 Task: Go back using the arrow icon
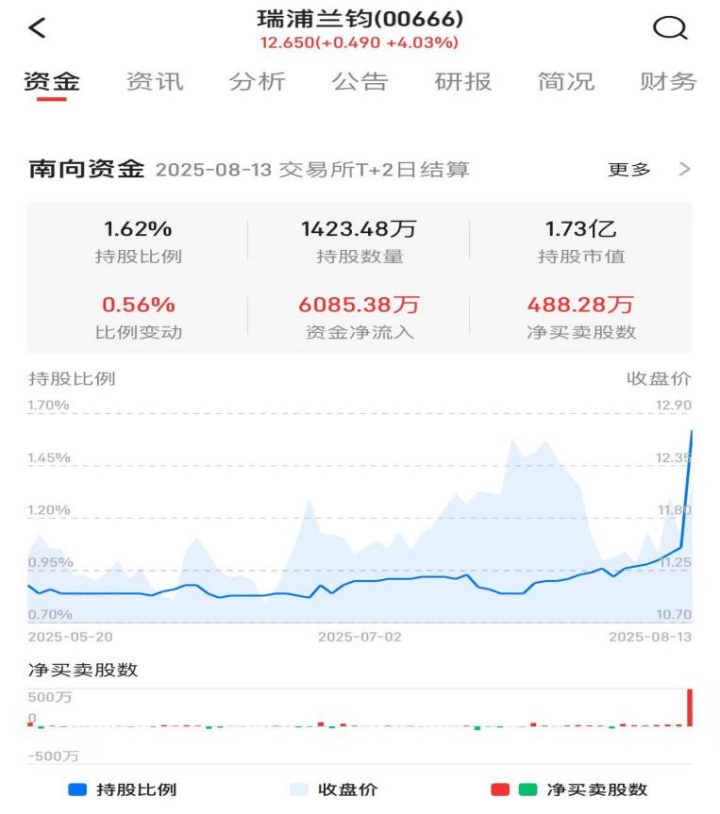click(x=37, y=28)
